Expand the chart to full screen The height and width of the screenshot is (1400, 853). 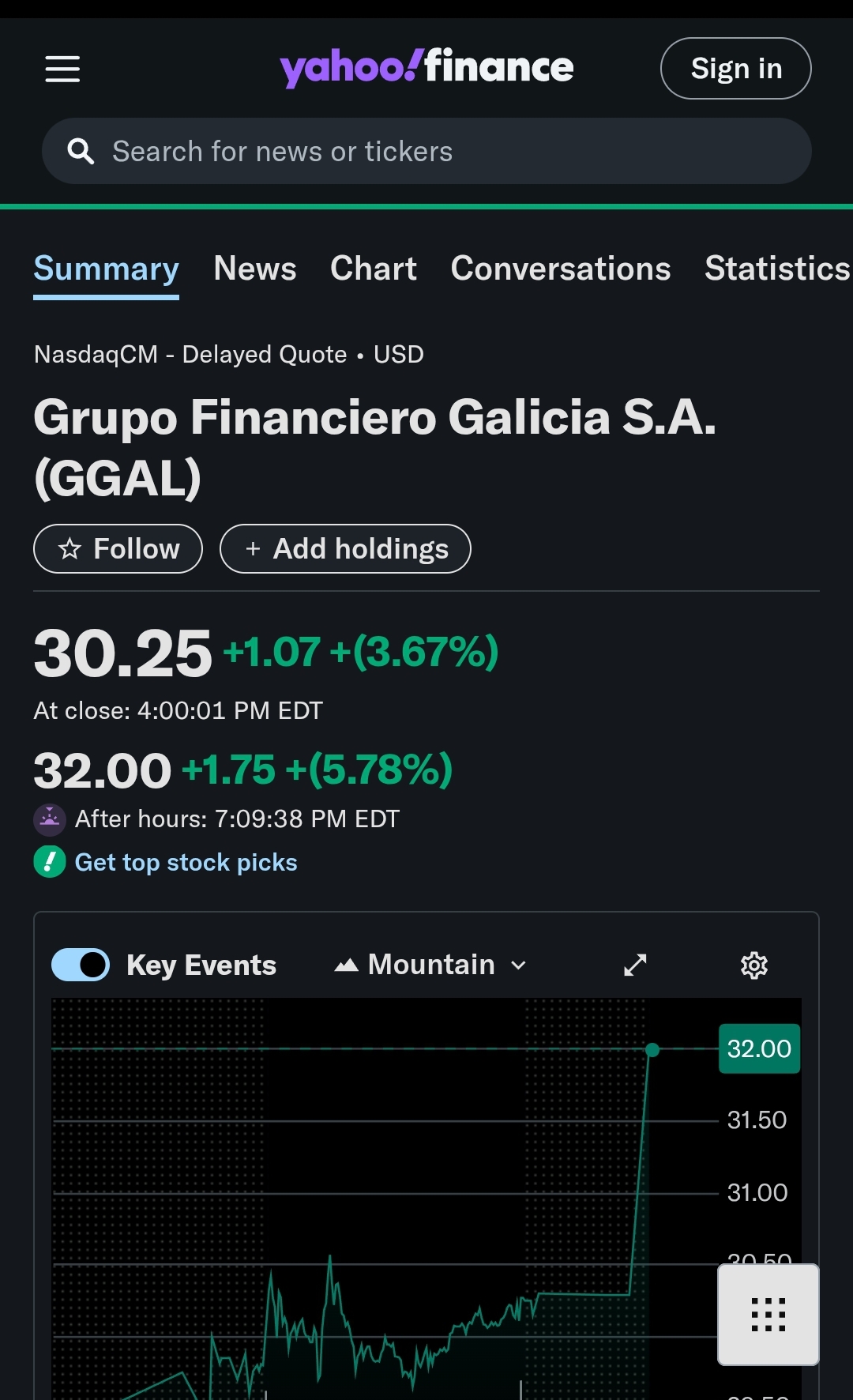[x=635, y=965]
